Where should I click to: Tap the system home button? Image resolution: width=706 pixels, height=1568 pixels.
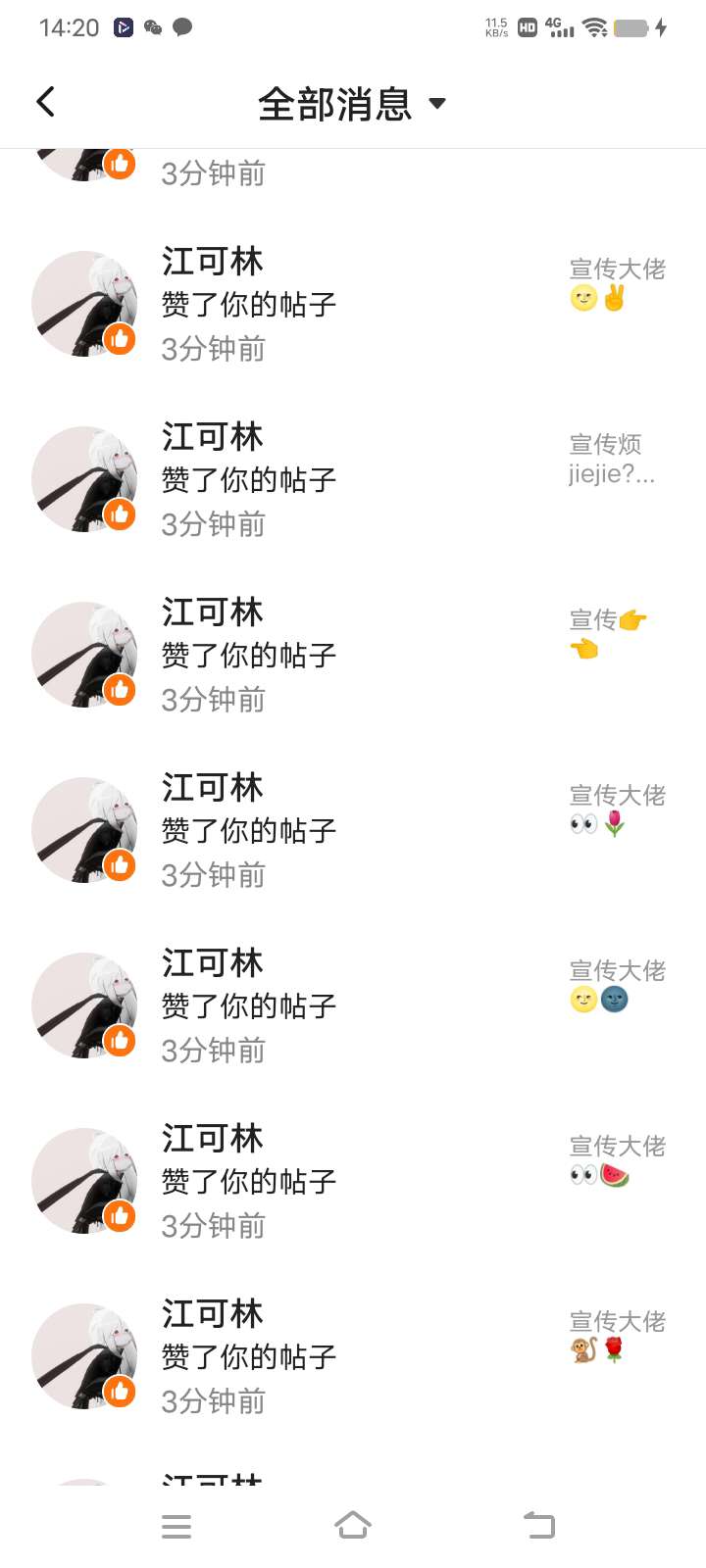coord(353,1525)
